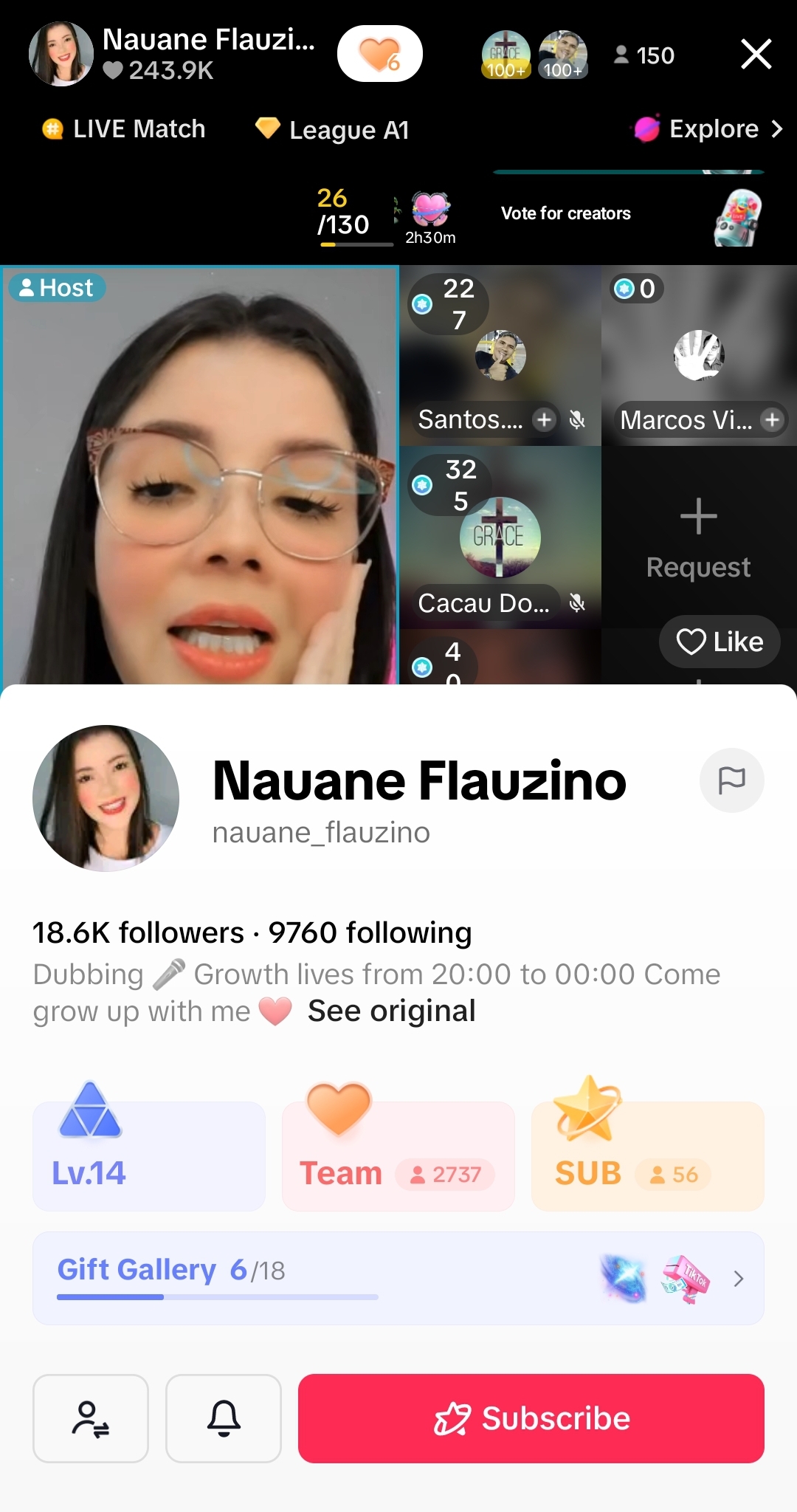Open League A1 ranking
Image resolution: width=797 pixels, height=1512 pixels.
[332, 130]
